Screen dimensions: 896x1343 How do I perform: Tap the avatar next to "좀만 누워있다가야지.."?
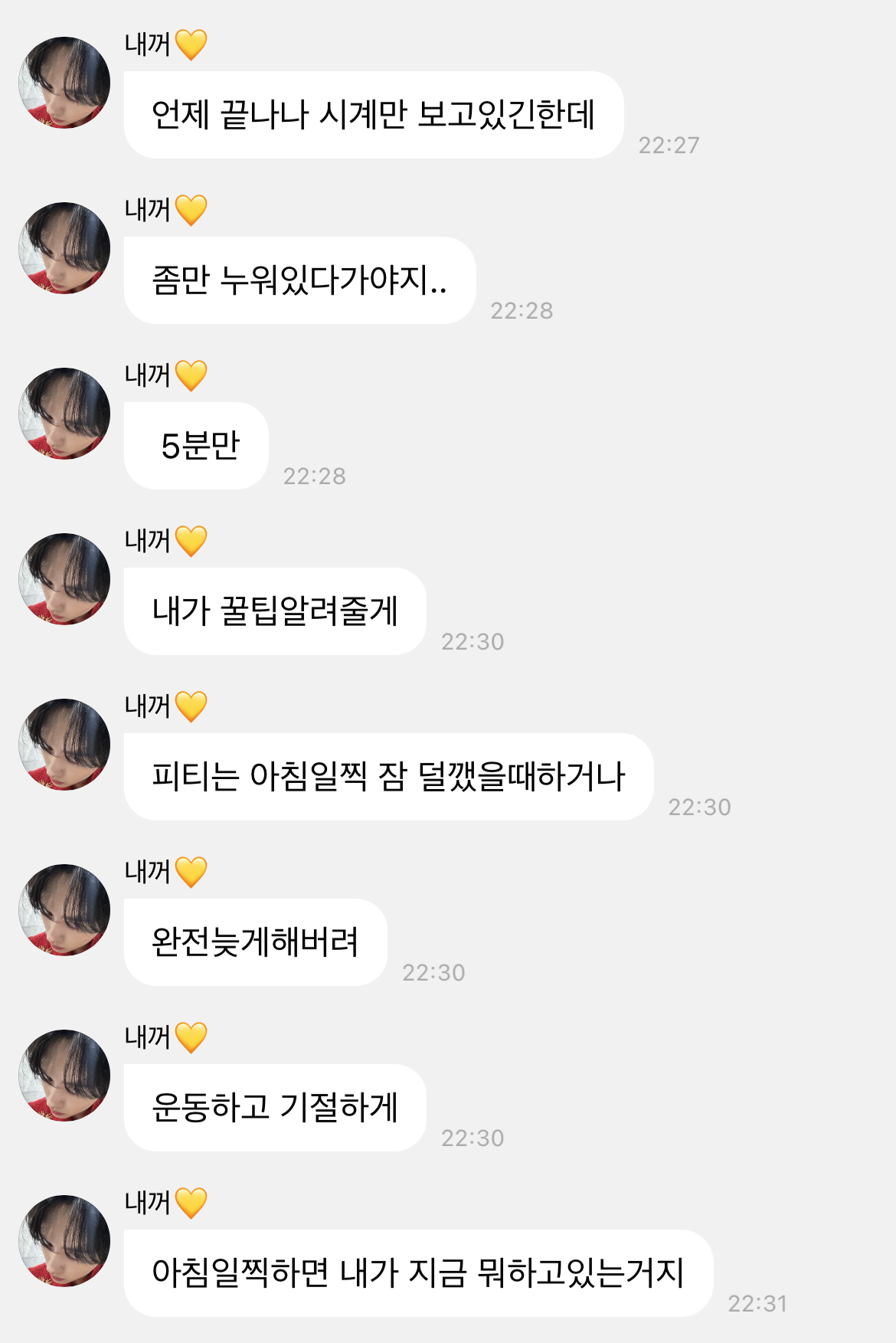pos(64,248)
